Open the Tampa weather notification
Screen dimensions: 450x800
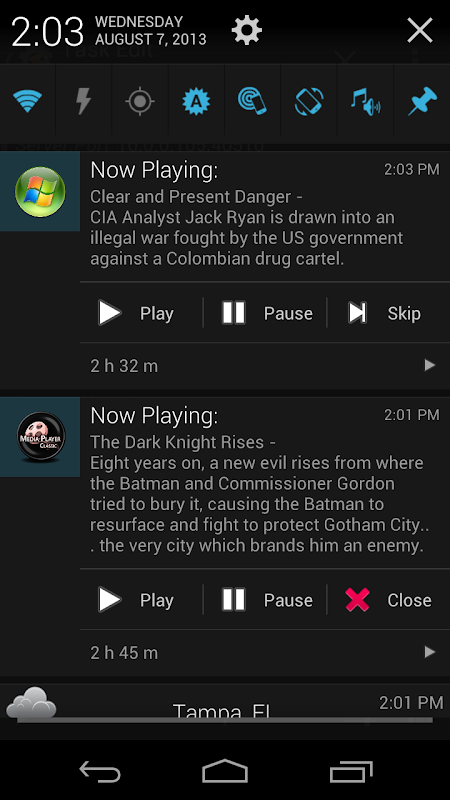[x=225, y=702]
